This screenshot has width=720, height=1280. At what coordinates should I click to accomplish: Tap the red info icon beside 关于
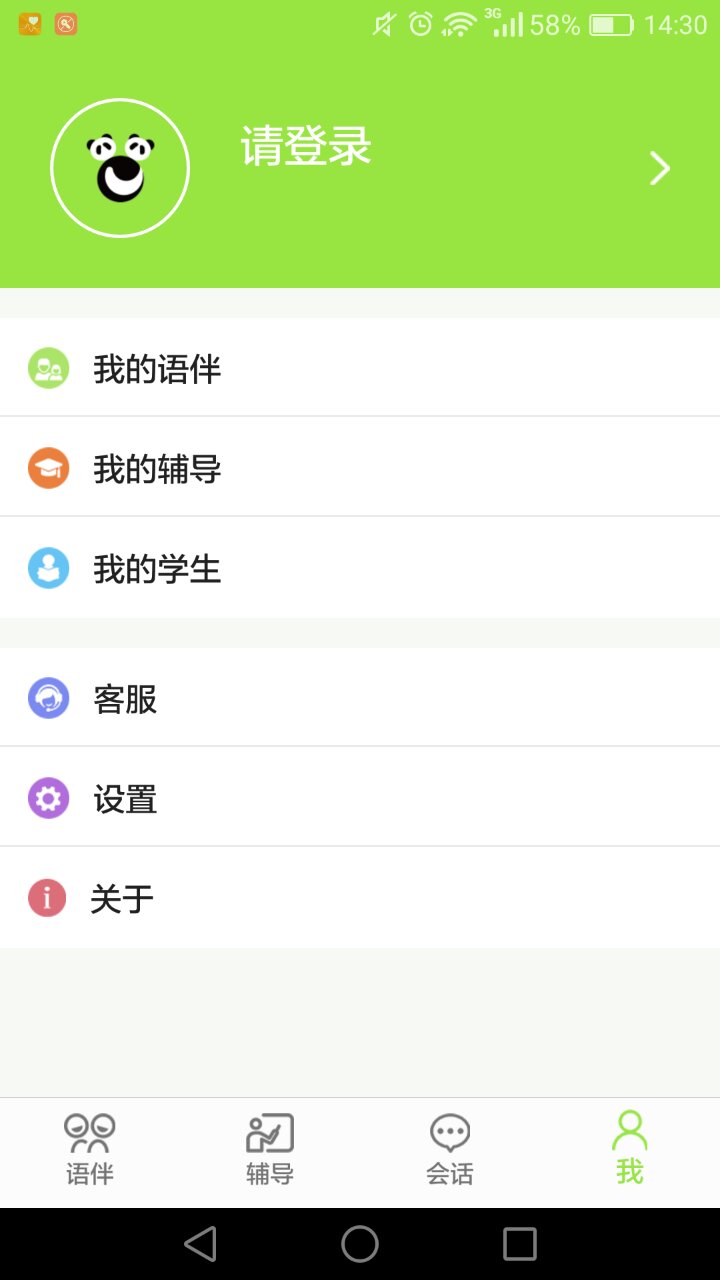48,898
